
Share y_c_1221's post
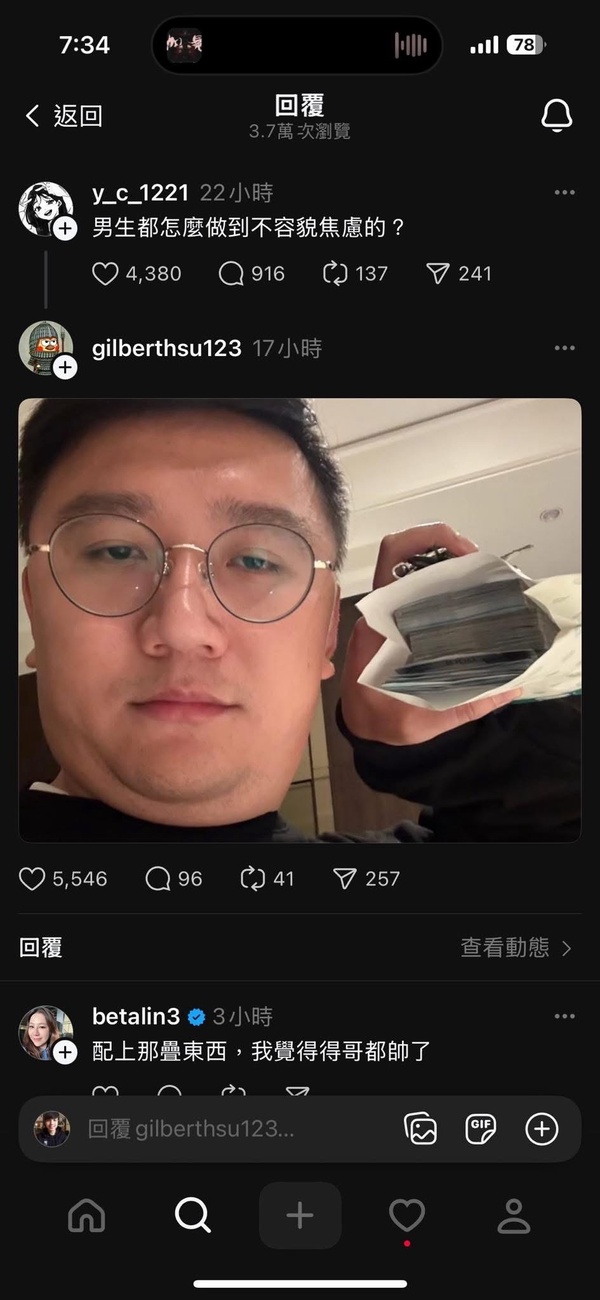pos(438,273)
